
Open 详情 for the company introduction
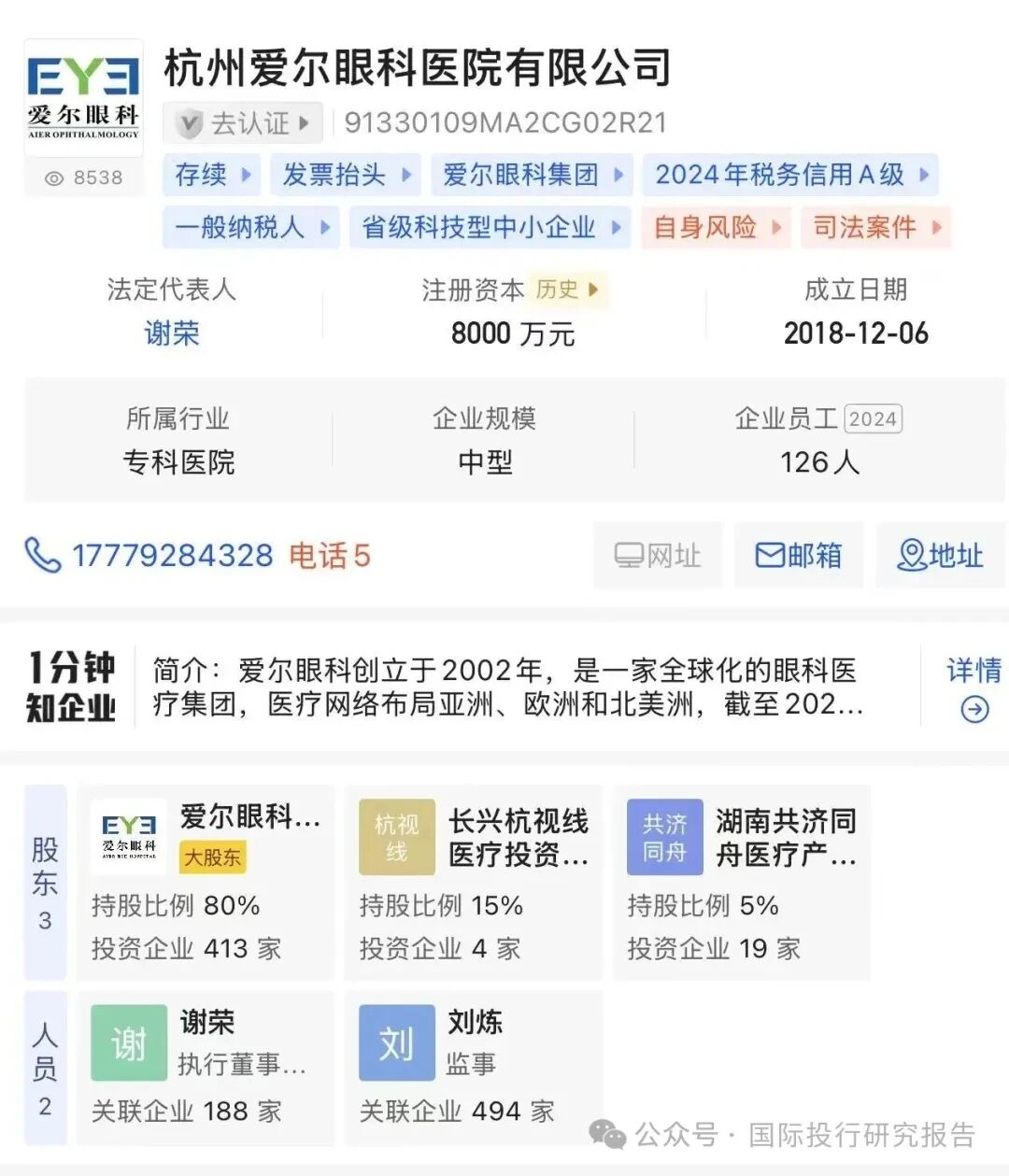pyautogui.click(x=973, y=687)
